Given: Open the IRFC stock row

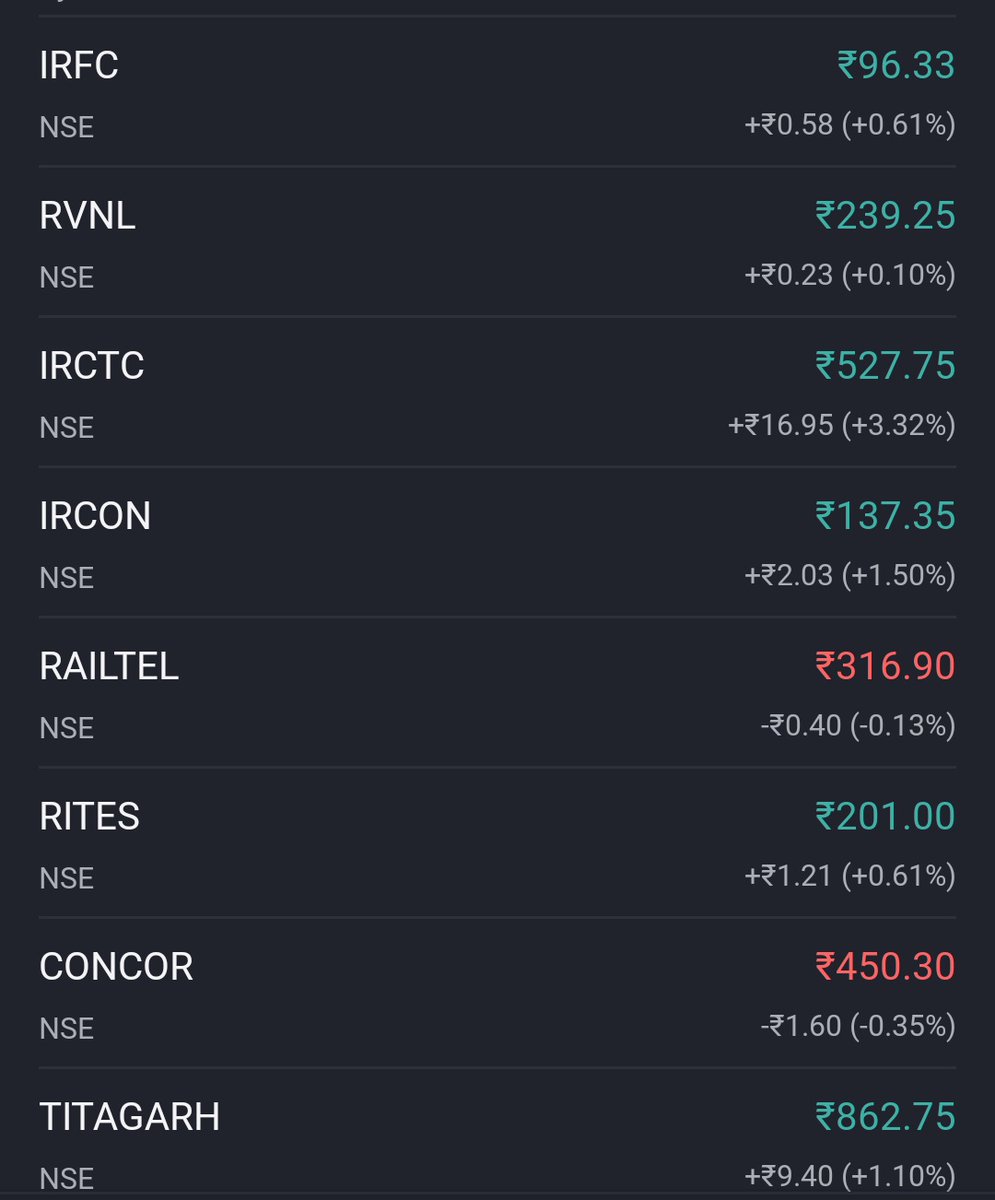Looking at the screenshot, I should click(x=497, y=92).
